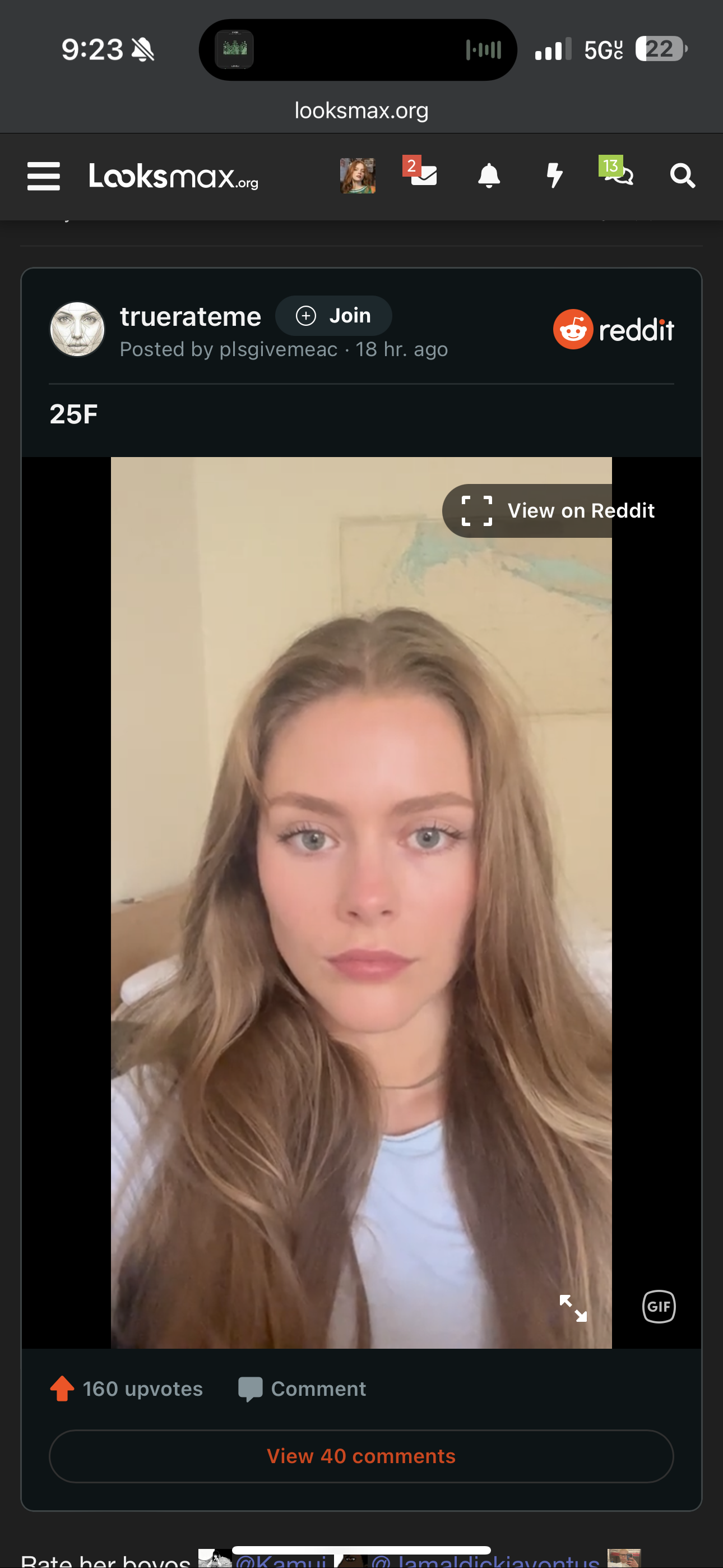Open poster plsgivemeac's profile
The height and width of the screenshot is (1568, 723).
277,349
